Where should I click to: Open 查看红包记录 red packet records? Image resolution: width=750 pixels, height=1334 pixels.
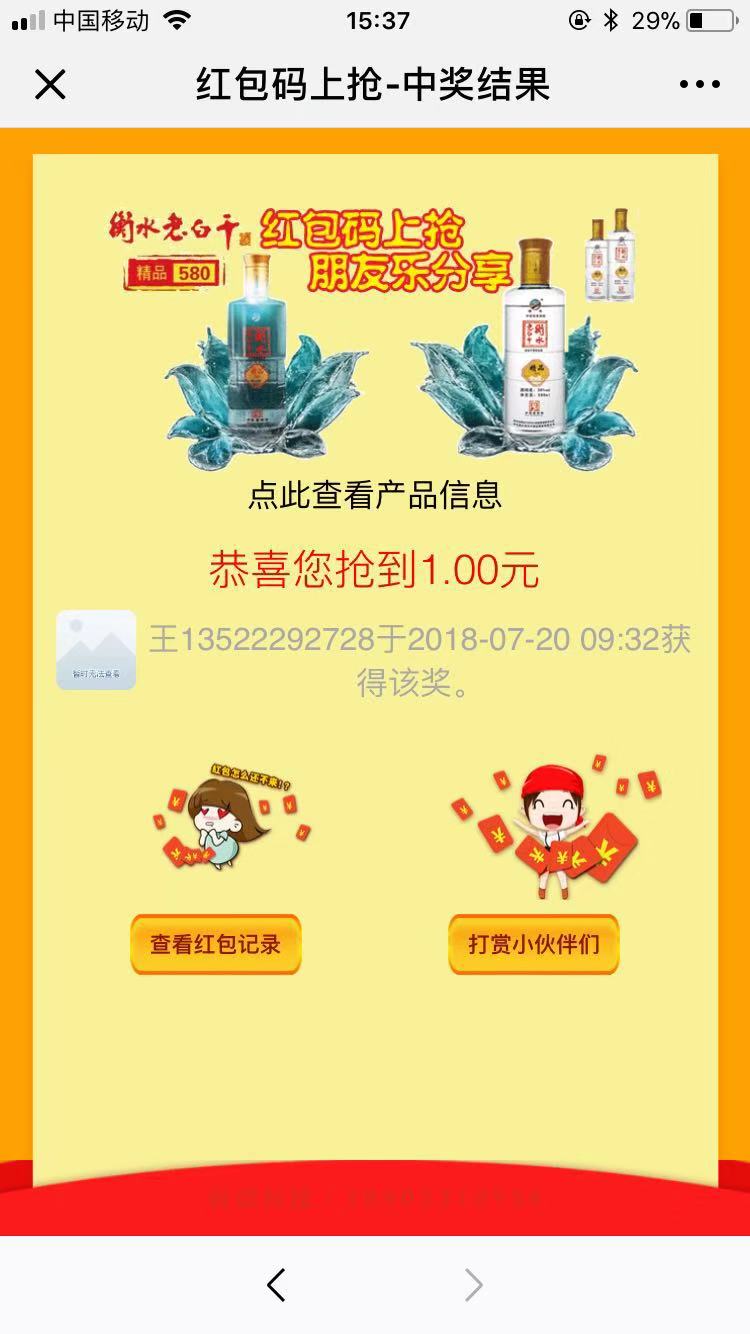[x=215, y=944]
